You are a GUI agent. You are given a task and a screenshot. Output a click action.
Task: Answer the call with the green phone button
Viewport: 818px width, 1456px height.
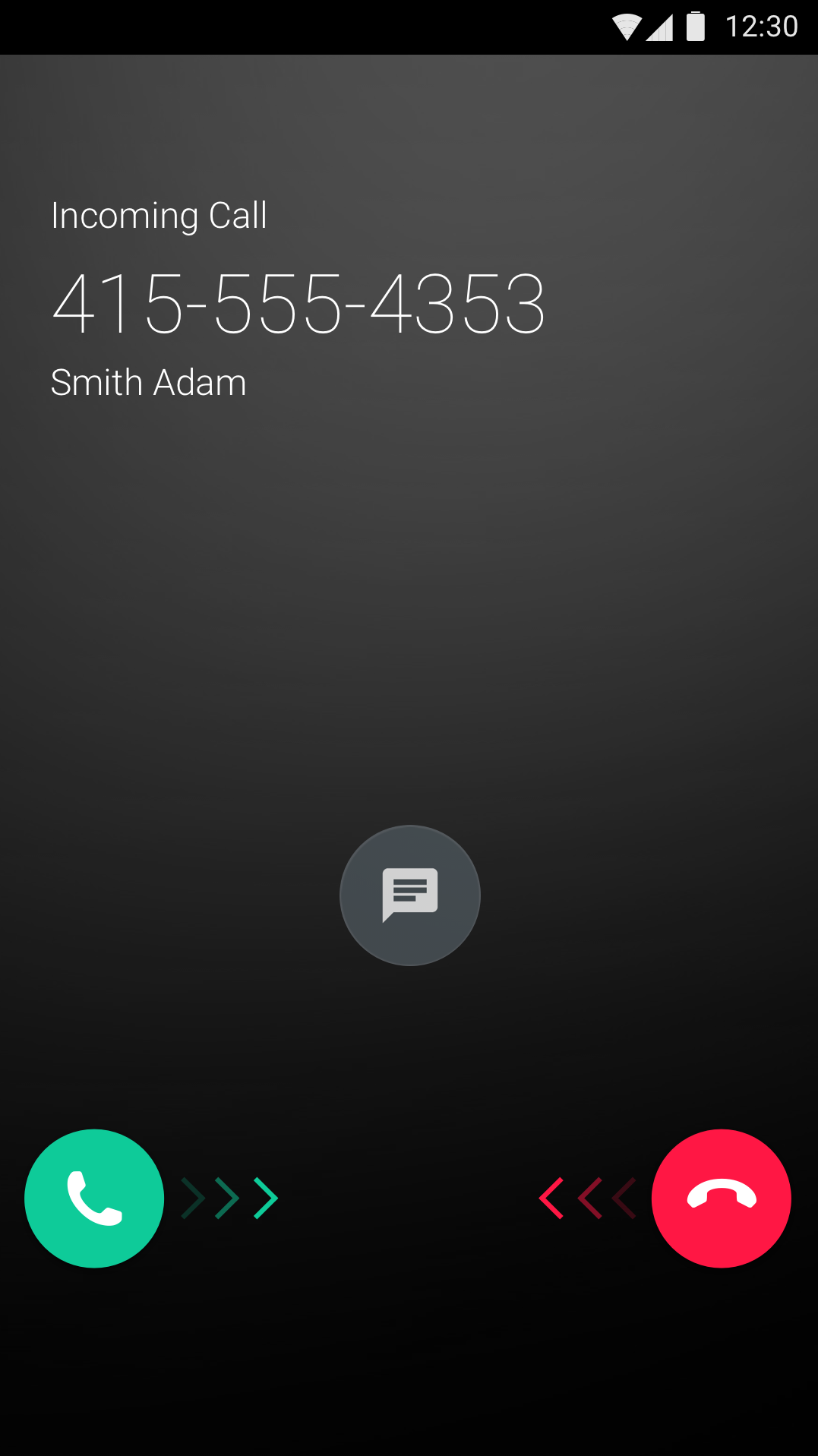pyautogui.click(x=94, y=1198)
